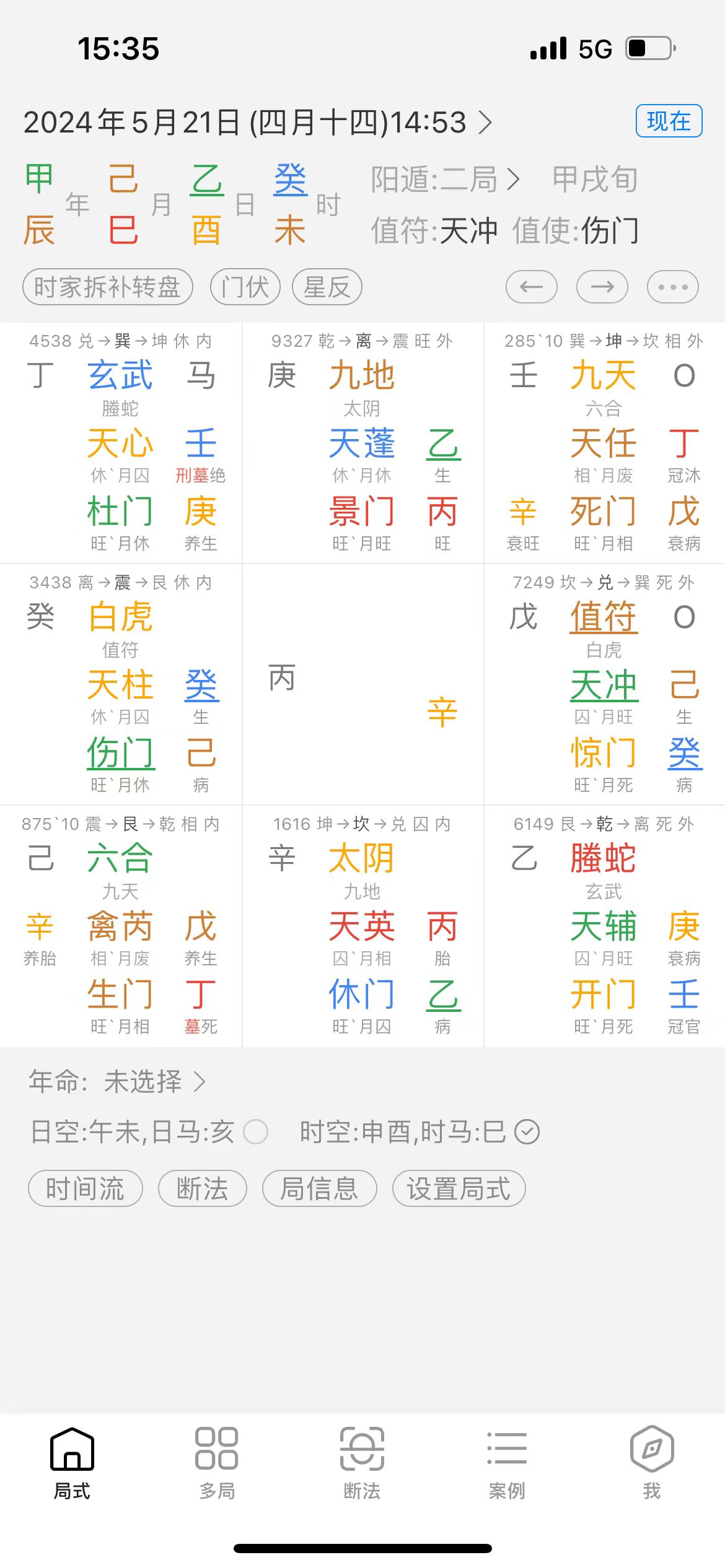Viewport: 725px width, 1568px height.
Task: Open 设置局式
Action: tap(459, 1188)
